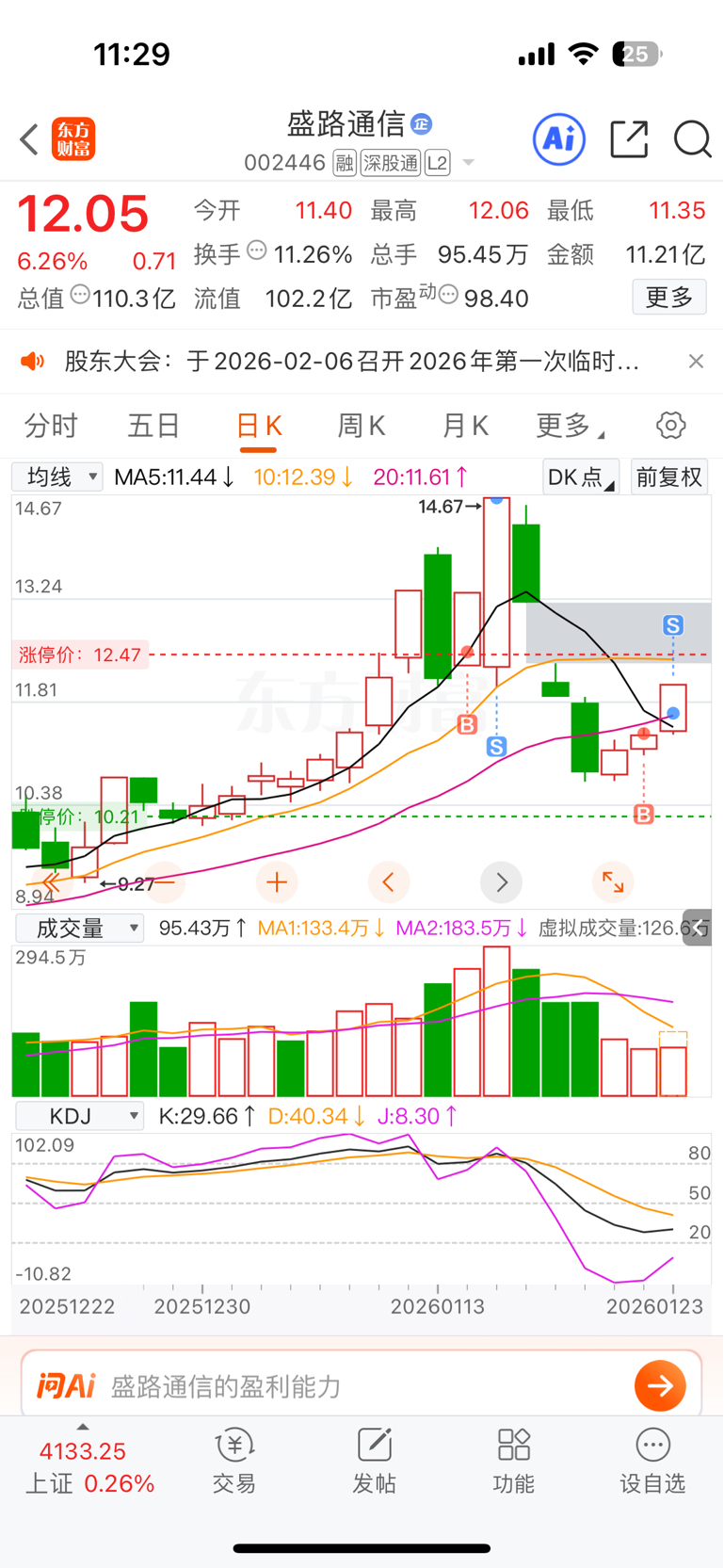Open the 均线 indicator dropdown
Viewport: 724px width, 1568px height.
(x=57, y=477)
